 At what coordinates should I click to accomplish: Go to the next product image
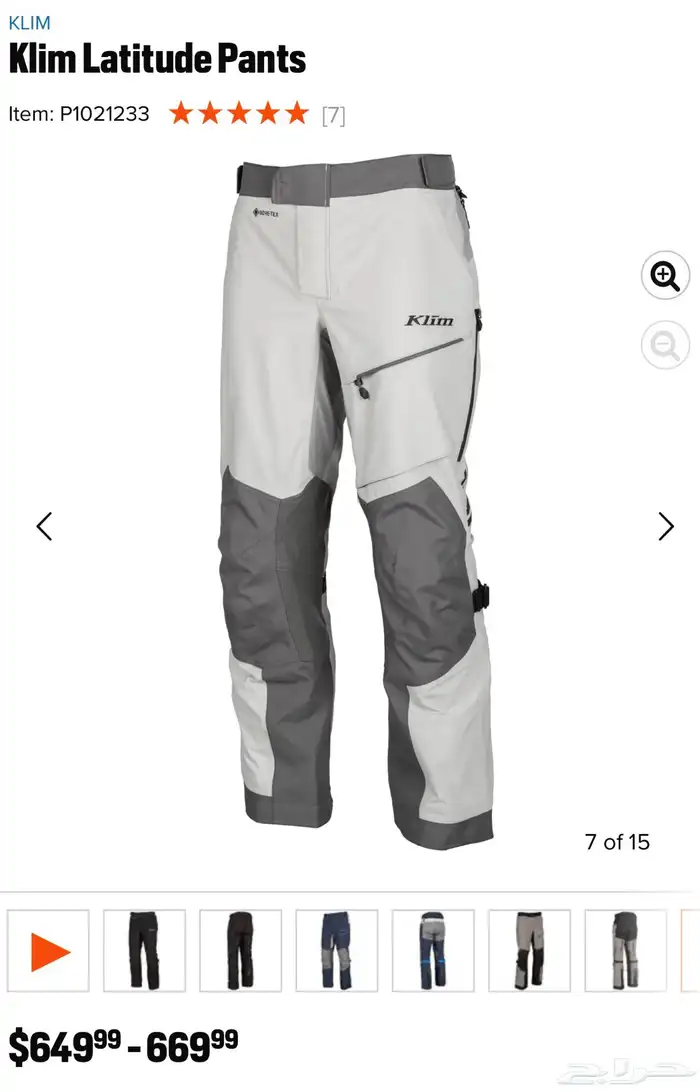click(x=666, y=526)
